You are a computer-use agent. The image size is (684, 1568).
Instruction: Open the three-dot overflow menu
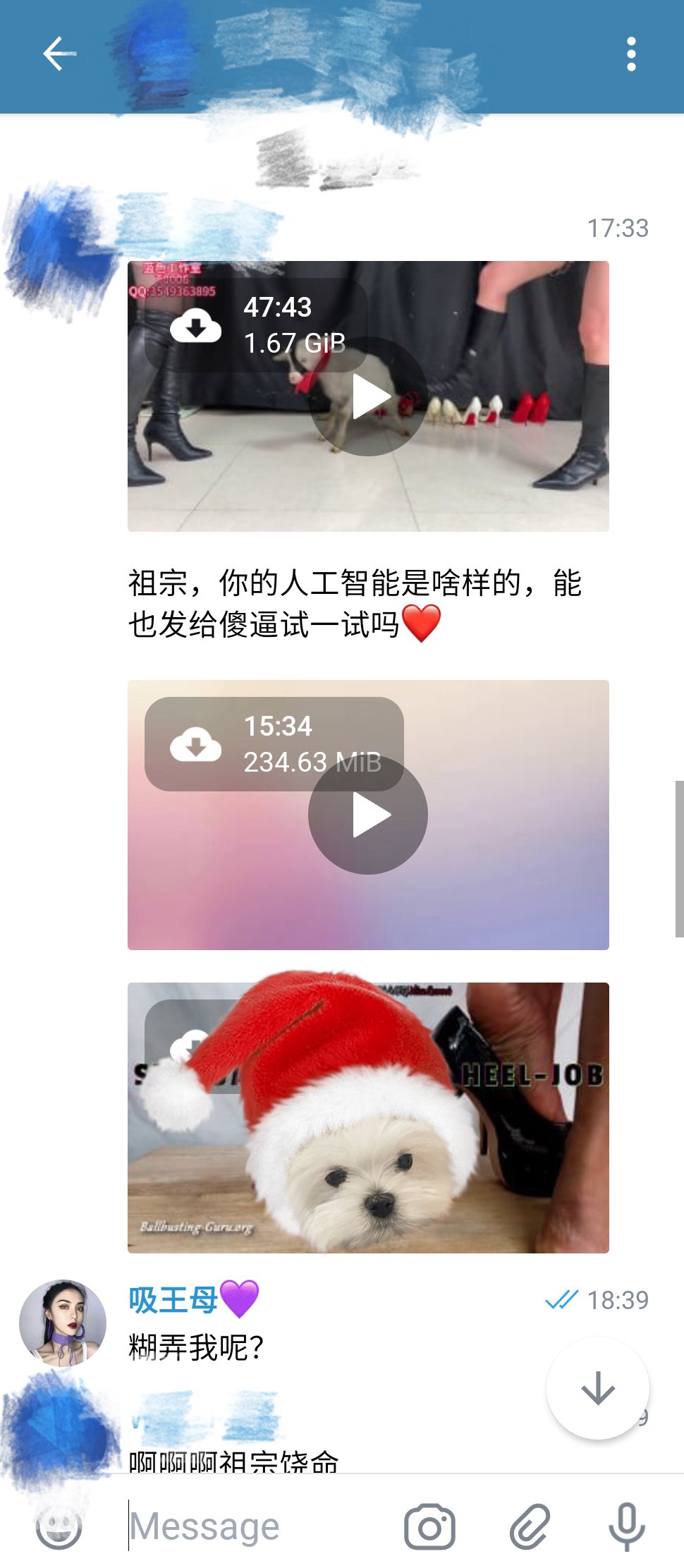click(x=631, y=54)
